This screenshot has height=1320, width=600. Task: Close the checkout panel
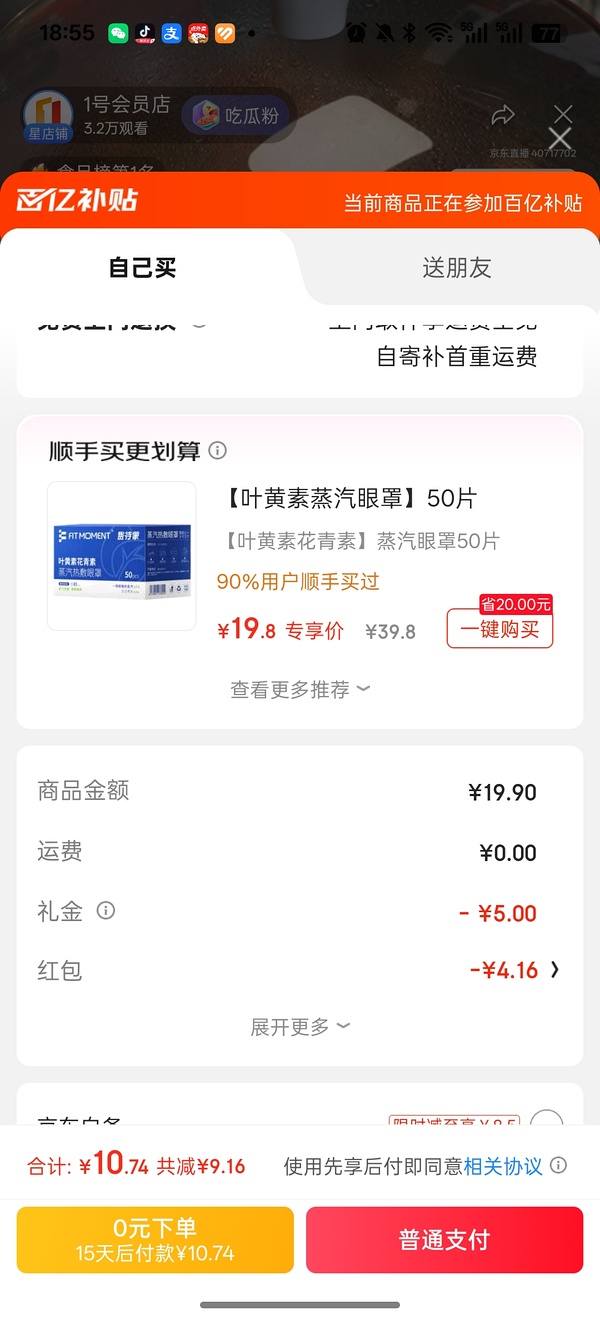(560, 138)
